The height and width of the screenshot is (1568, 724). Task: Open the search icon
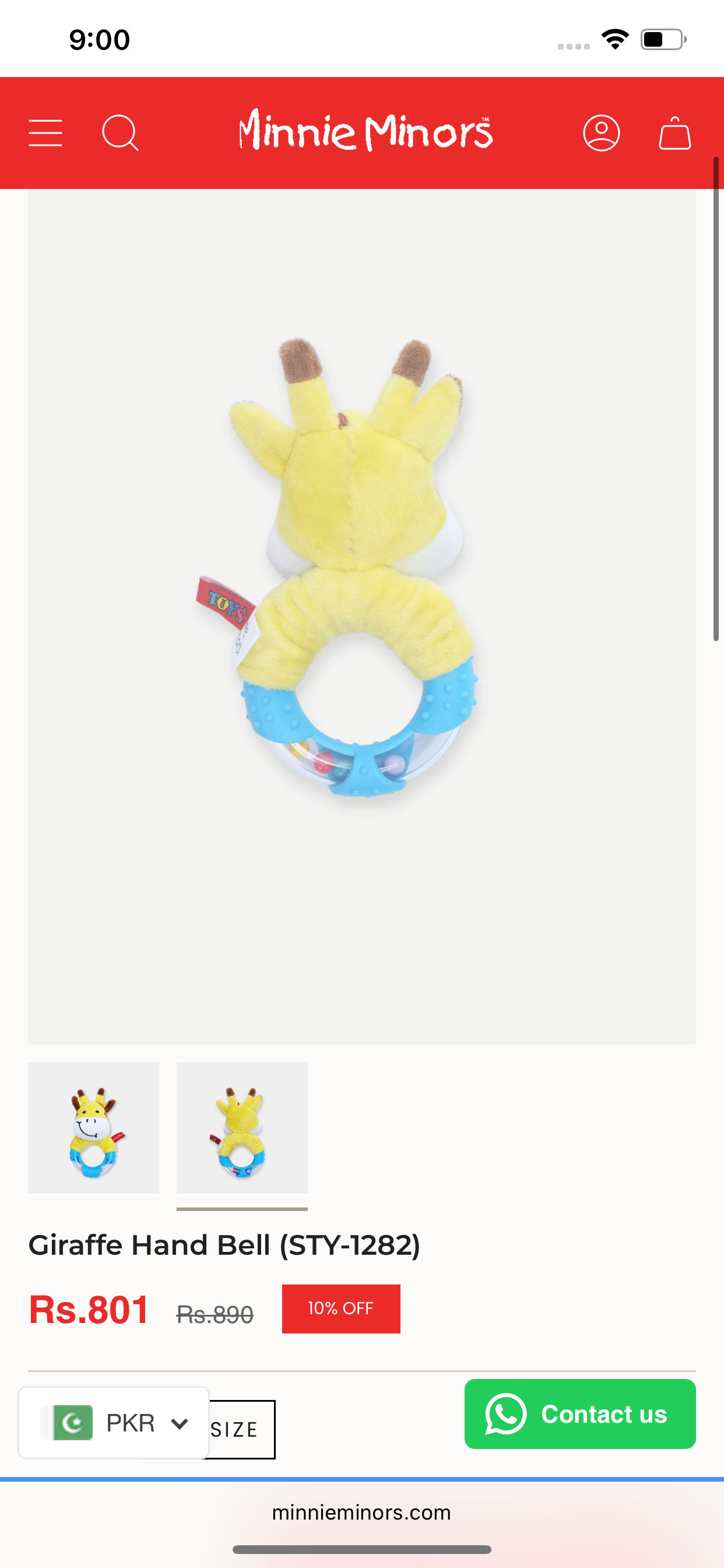(x=120, y=132)
